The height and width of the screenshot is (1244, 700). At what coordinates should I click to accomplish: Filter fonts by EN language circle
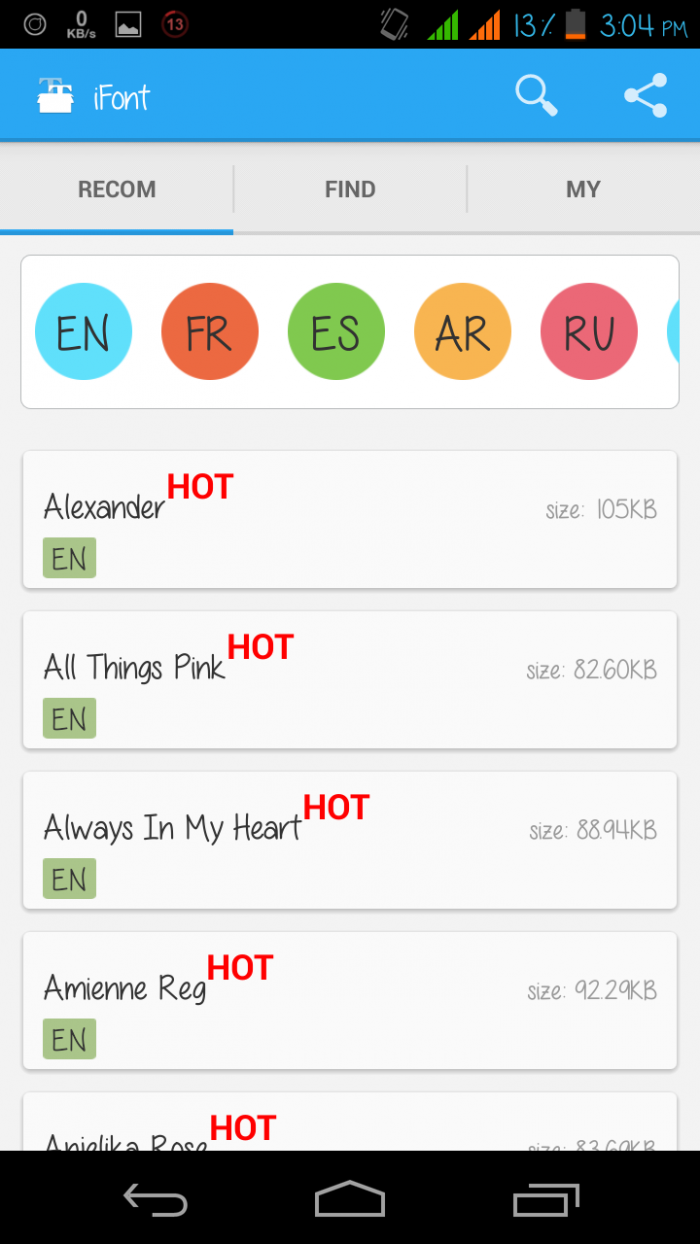pyautogui.click(x=83, y=332)
